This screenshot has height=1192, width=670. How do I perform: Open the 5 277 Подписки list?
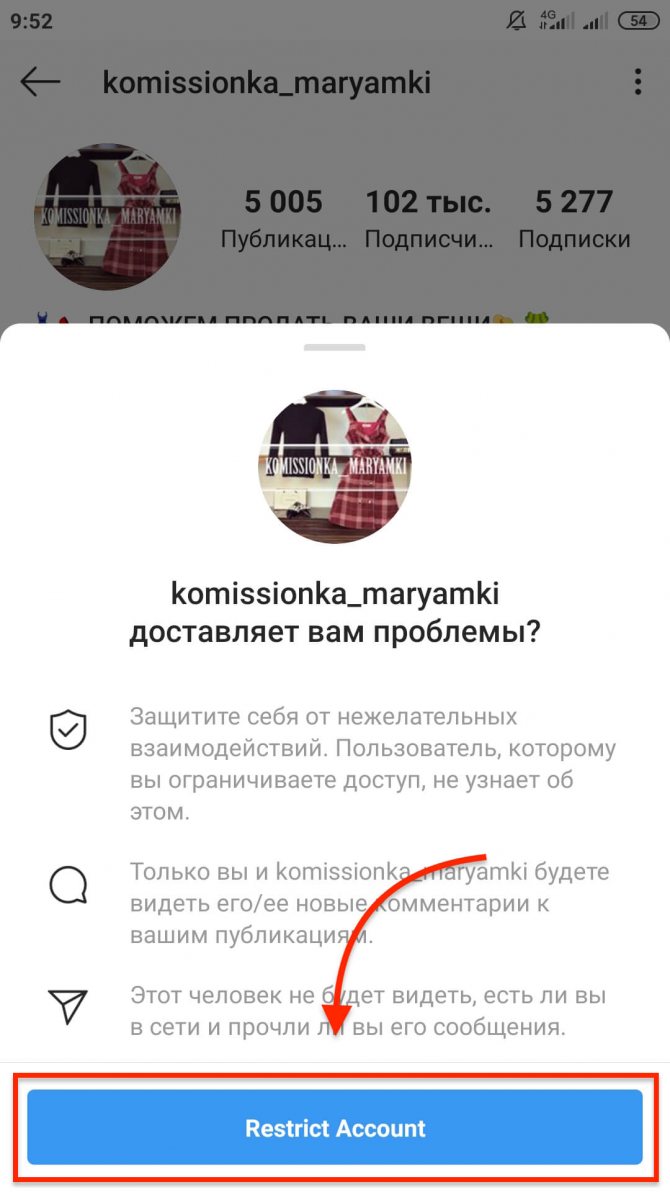(574, 218)
